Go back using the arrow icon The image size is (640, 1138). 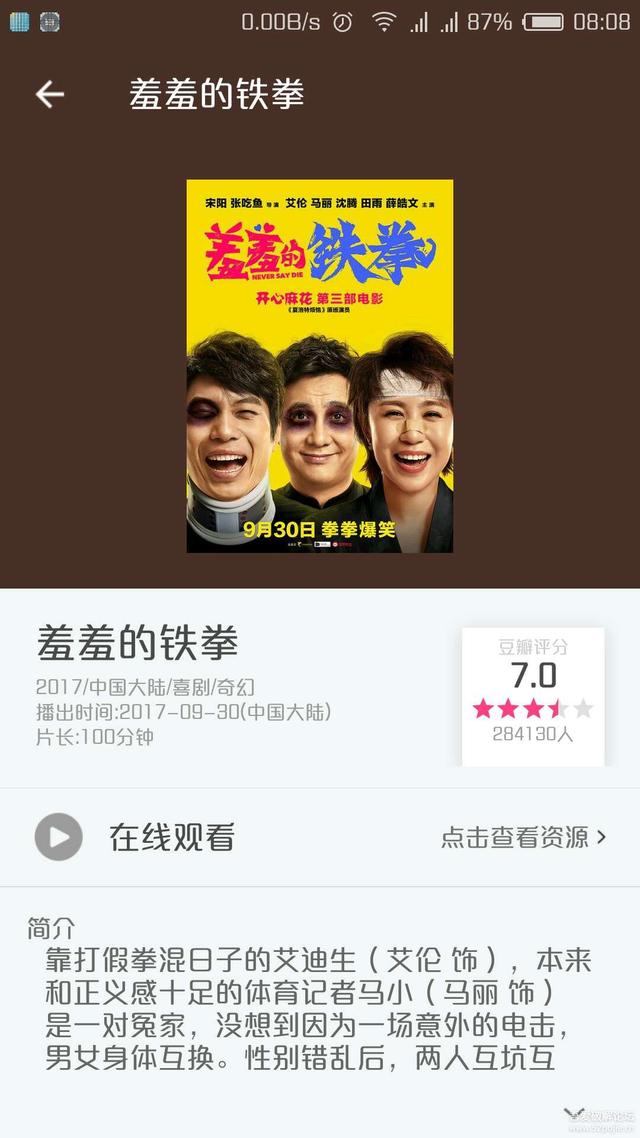pyautogui.click(x=49, y=94)
